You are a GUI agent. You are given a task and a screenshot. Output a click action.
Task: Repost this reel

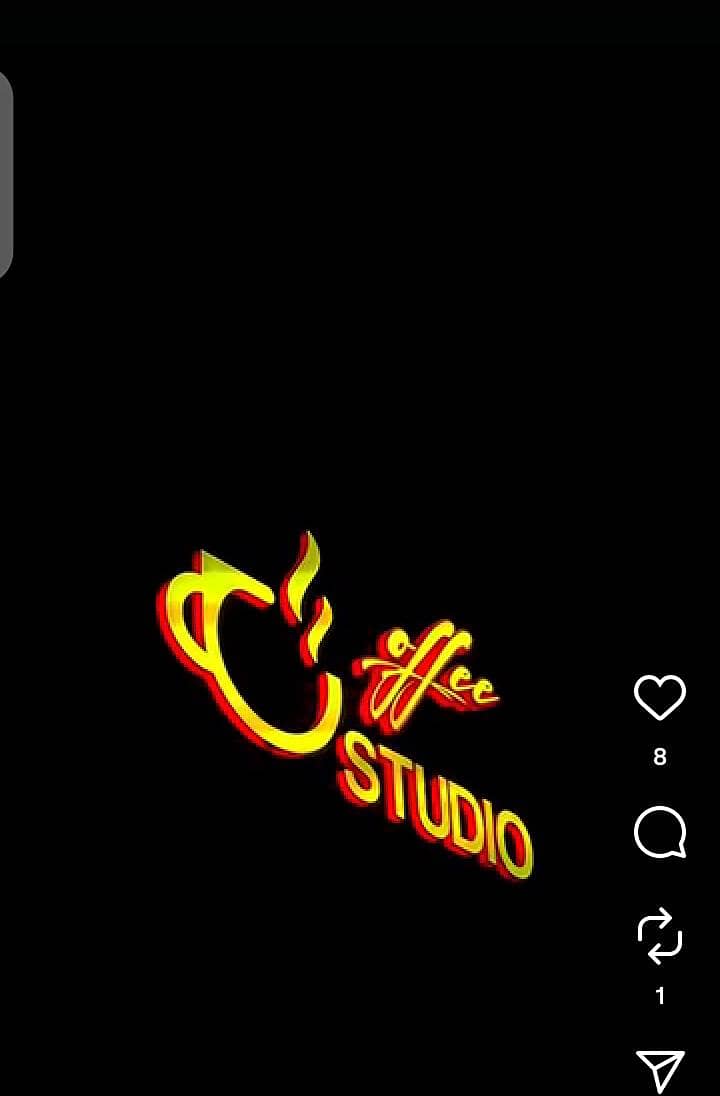click(660, 936)
